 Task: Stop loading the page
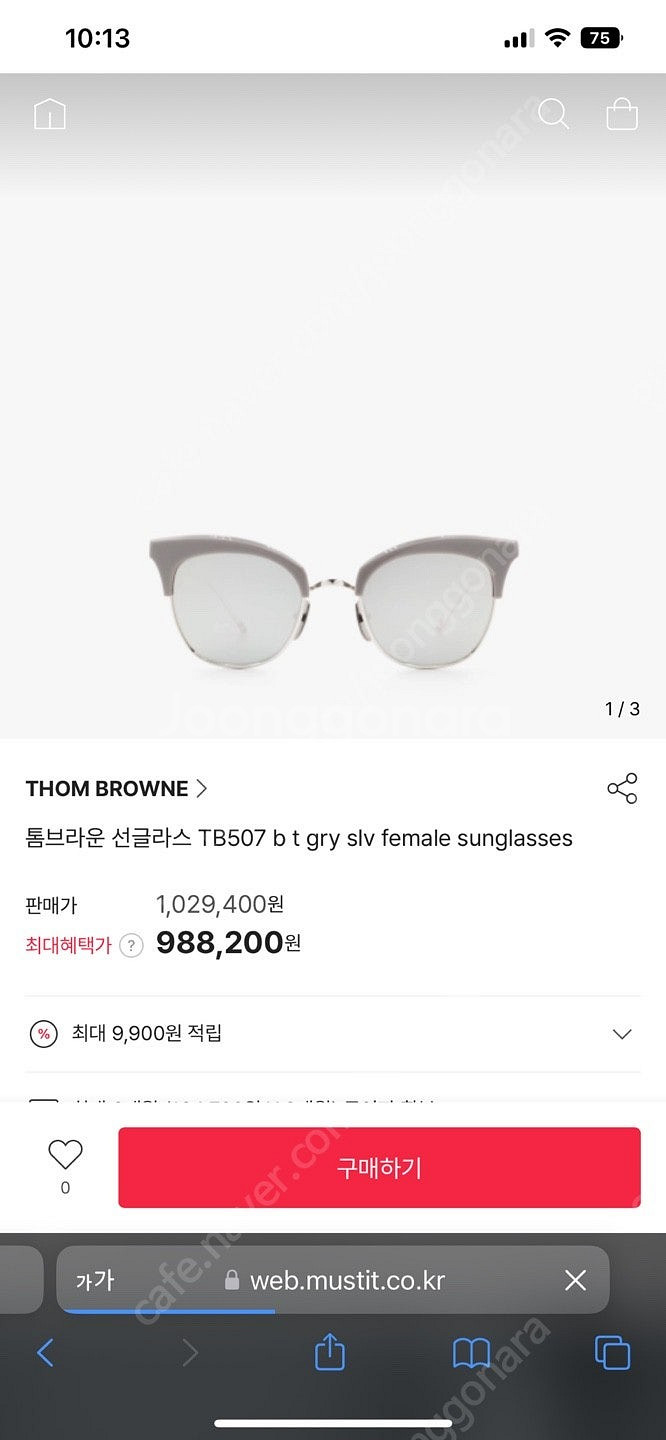coord(575,1280)
